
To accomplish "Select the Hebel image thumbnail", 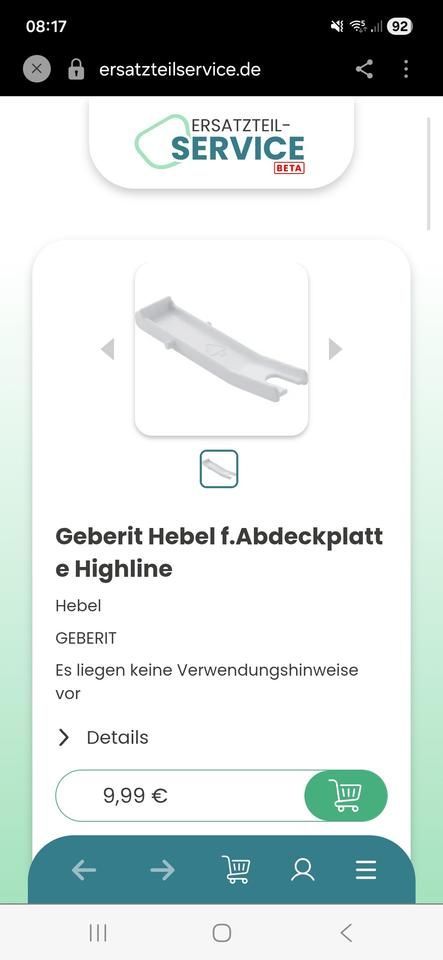I will pos(219,469).
